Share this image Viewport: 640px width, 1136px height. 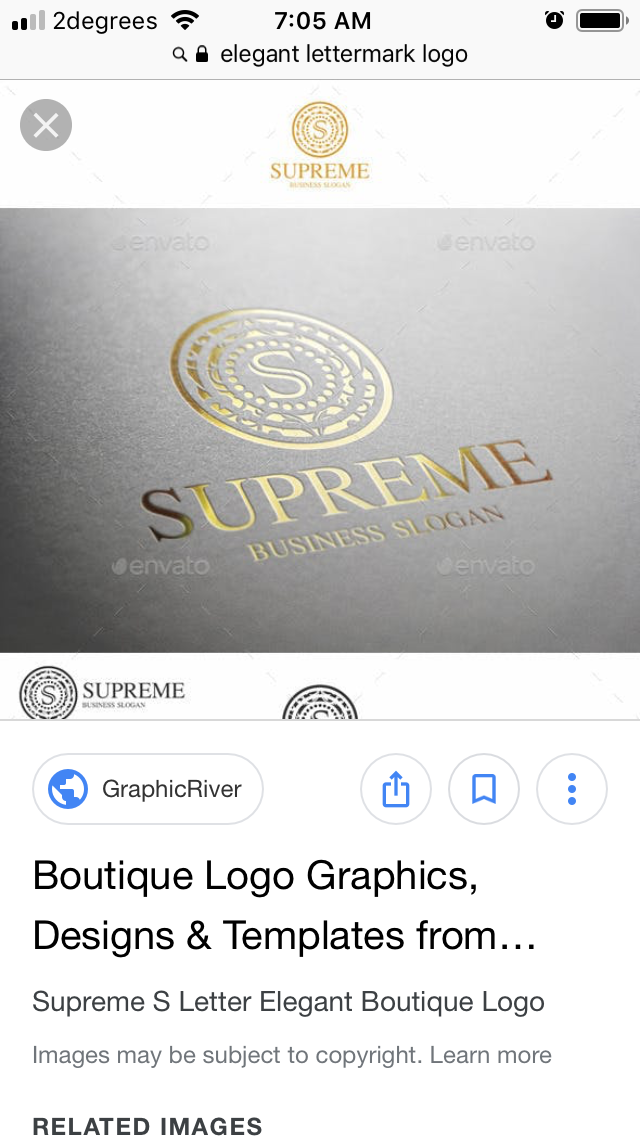tap(396, 789)
